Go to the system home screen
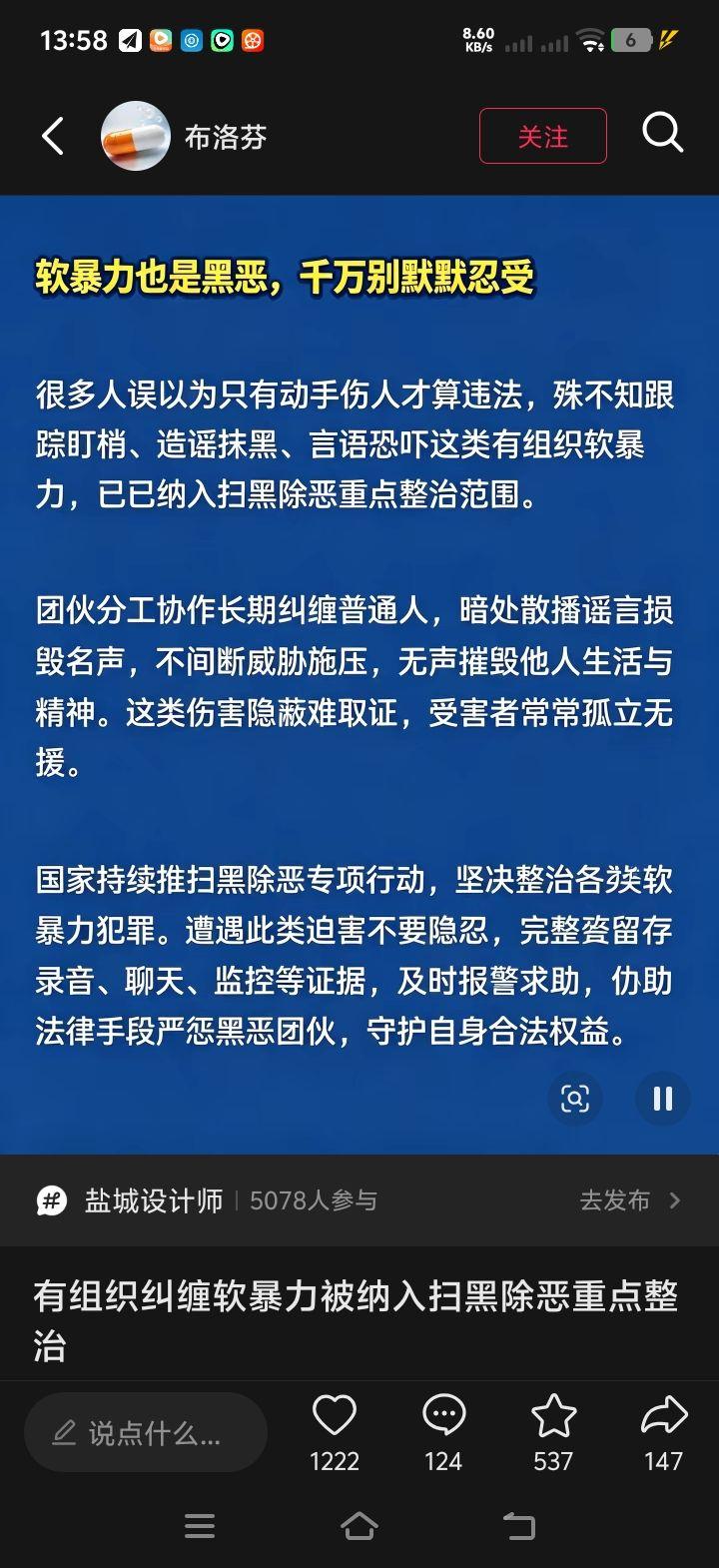 (359, 1526)
